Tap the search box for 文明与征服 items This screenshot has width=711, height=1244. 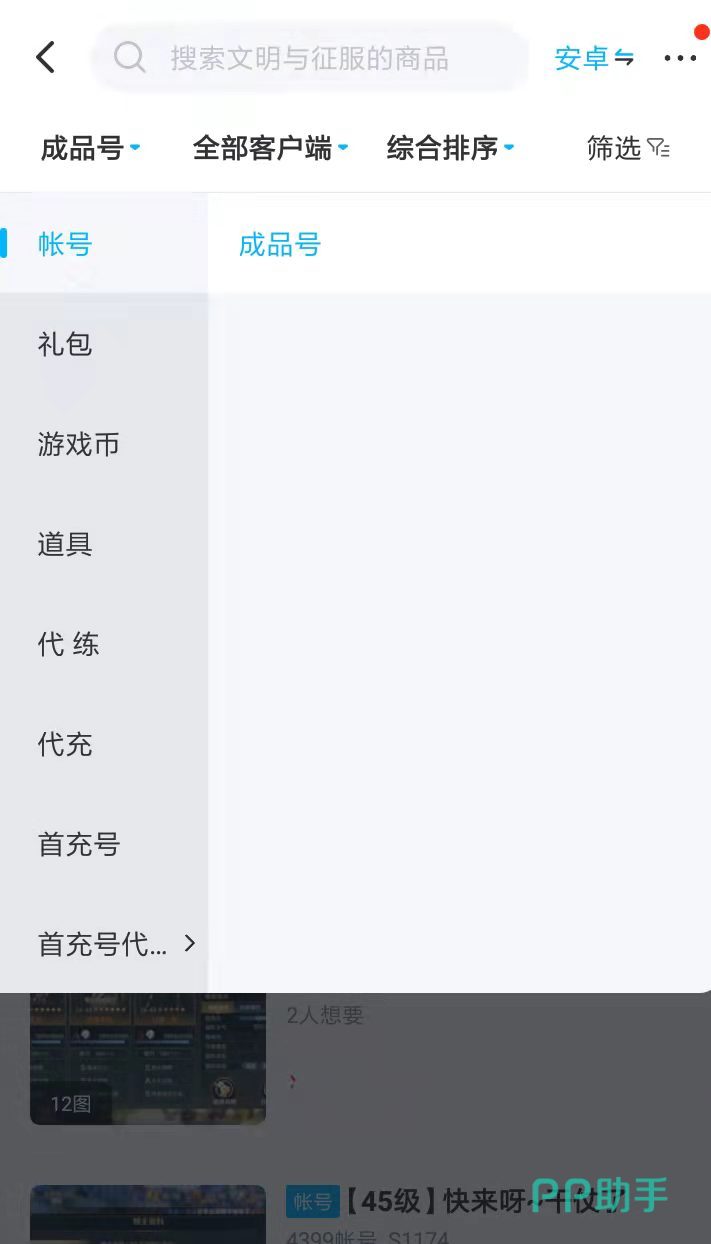pos(310,58)
